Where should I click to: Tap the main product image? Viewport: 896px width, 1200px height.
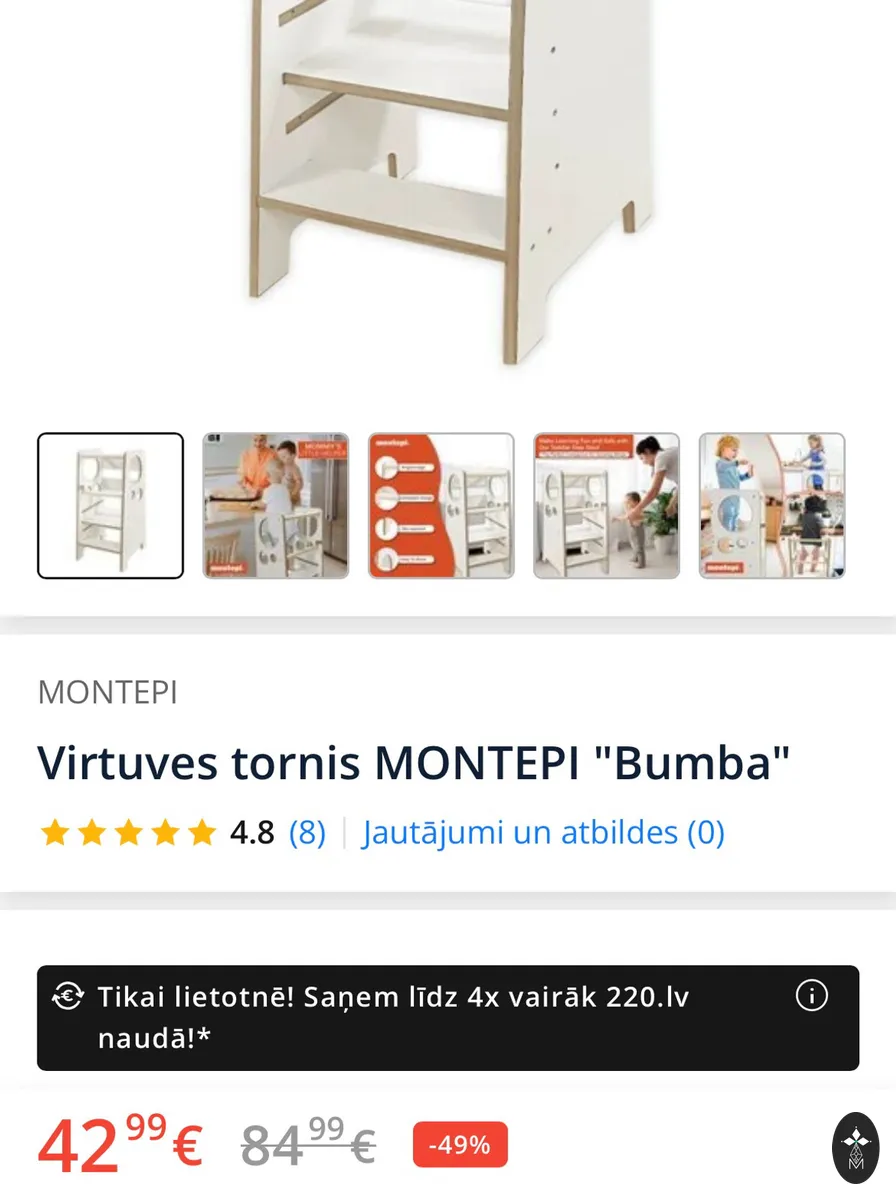coord(448,185)
